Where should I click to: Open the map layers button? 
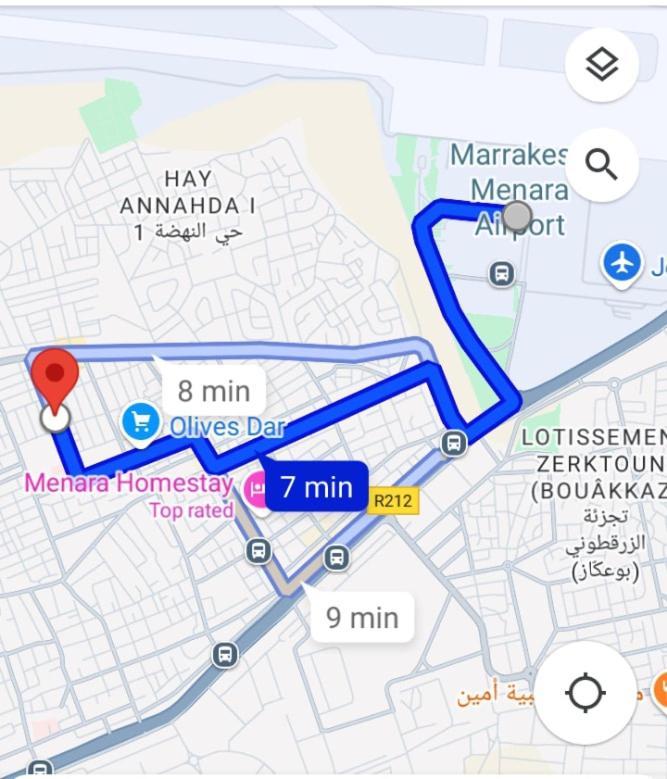tap(601, 65)
